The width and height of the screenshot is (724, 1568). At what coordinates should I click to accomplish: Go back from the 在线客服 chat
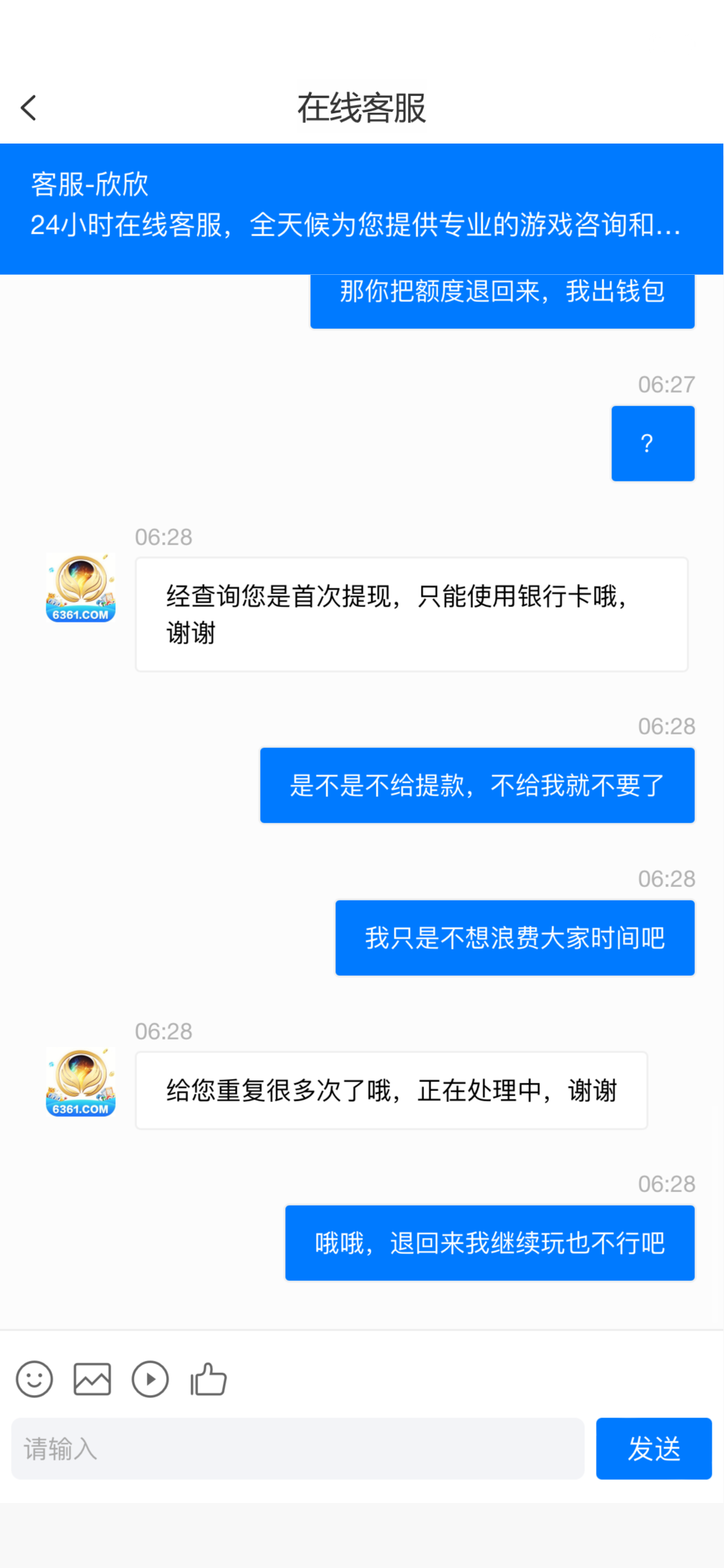(28, 107)
